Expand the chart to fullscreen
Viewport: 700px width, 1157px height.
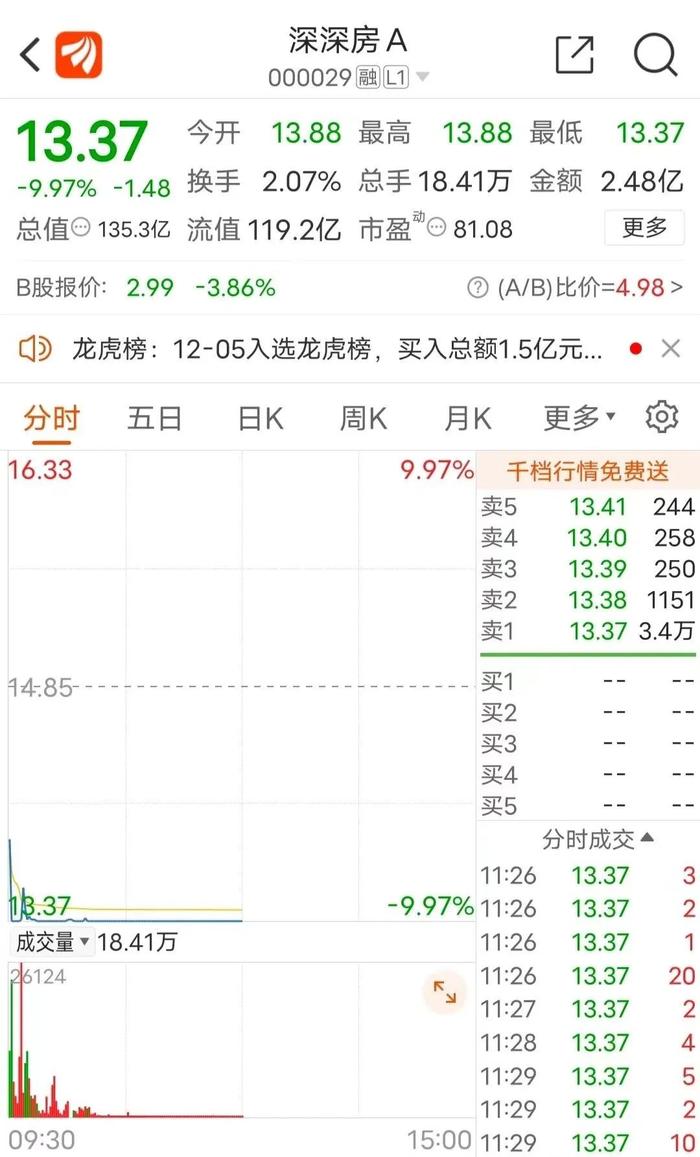pyautogui.click(x=444, y=992)
